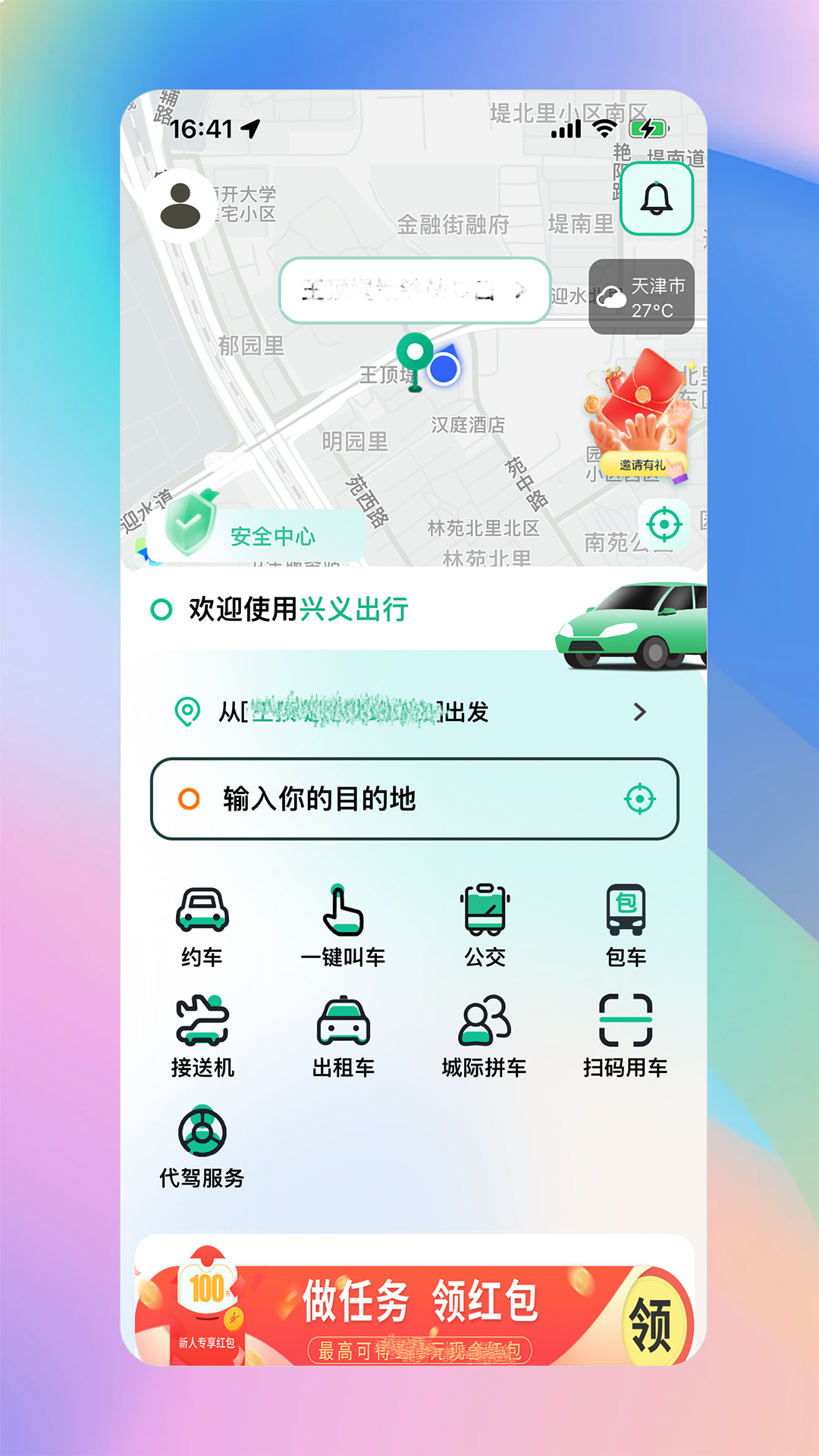Launch 扫码用车 scan to ride
This screenshot has width=819, height=1456.
(x=626, y=1037)
